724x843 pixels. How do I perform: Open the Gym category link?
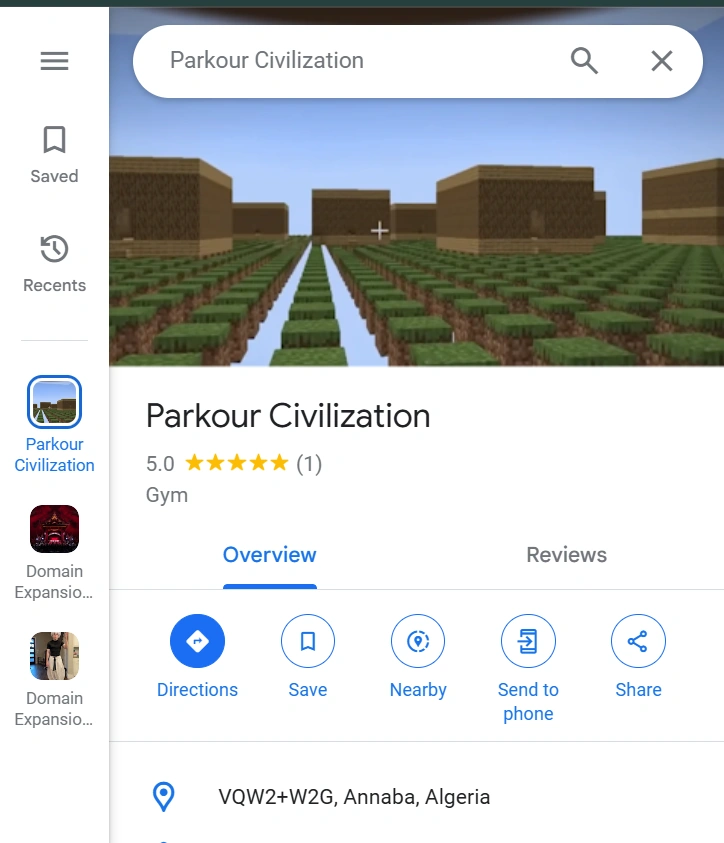[166, 494]
